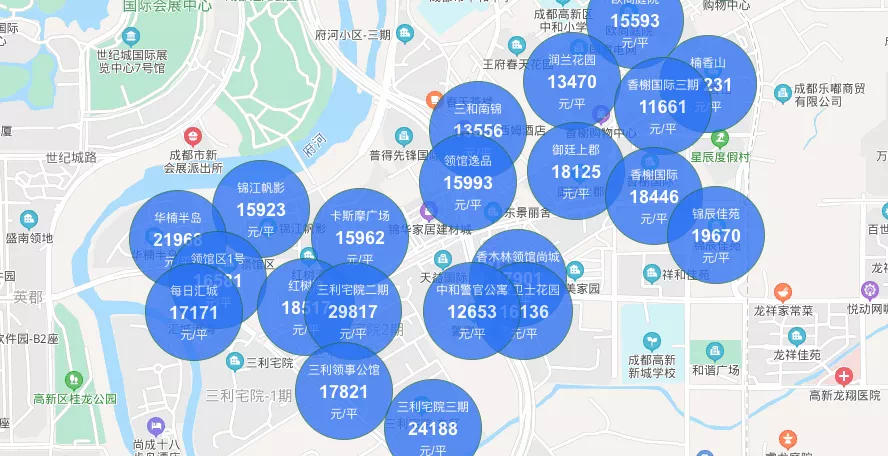
Task: Open the 三利宅院三期 price marker
Action: [x=433, y=425]
